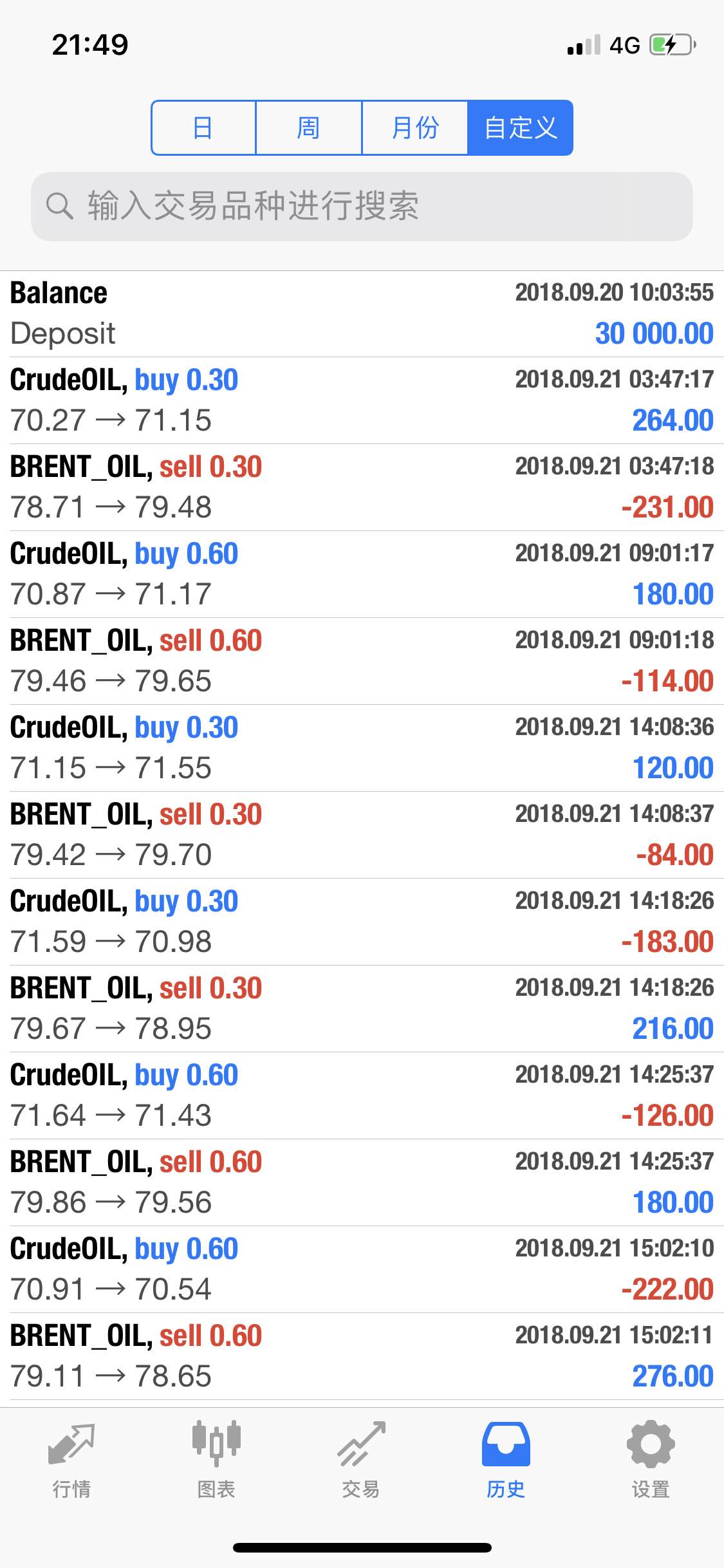View the CrudeOIL buy 0.60 trade at 09:01:17
Screen dimensions: 724x1568
coord(362,574)
